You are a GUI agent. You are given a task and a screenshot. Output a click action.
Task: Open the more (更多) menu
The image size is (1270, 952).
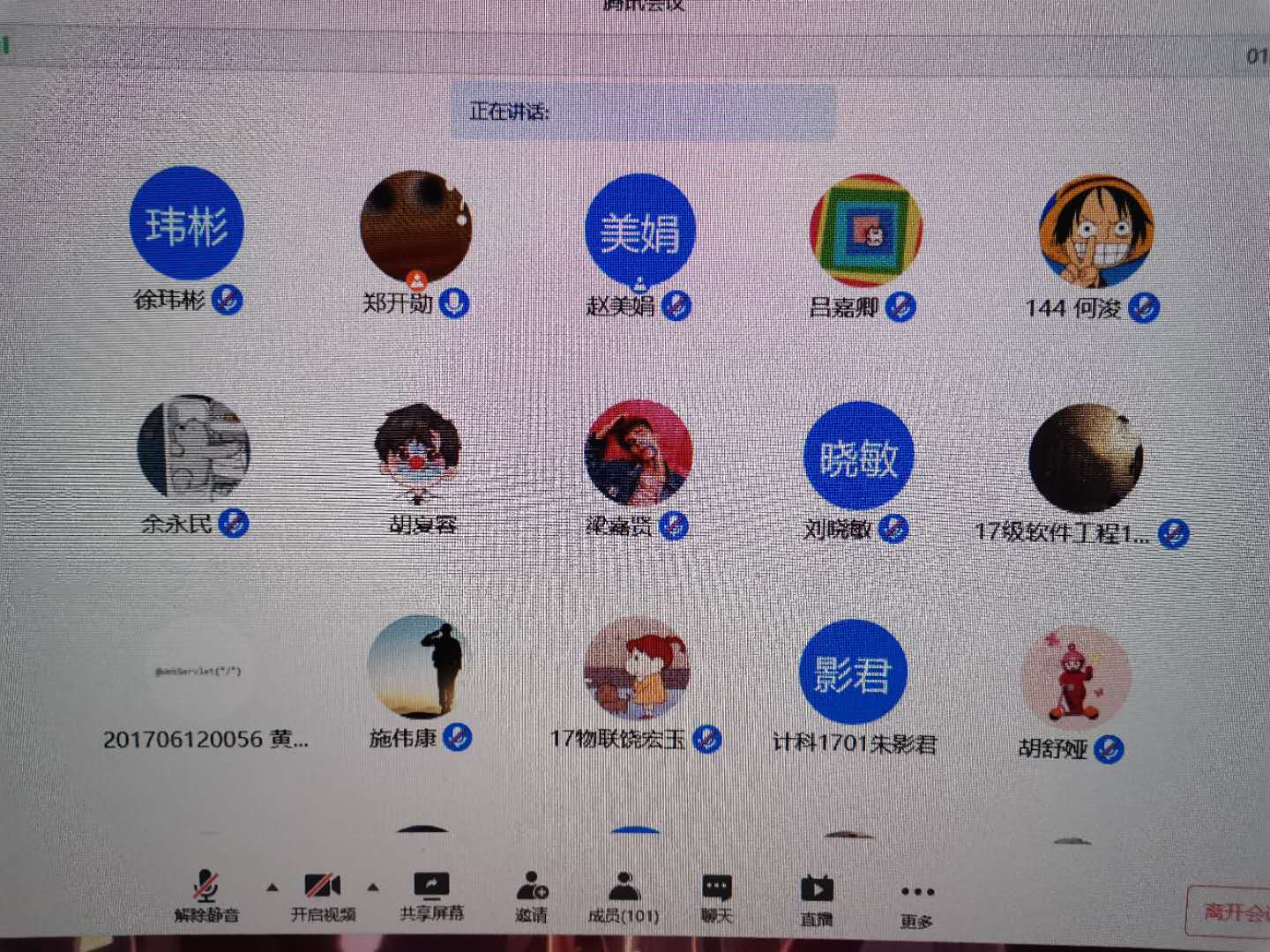tap(917, 901)
